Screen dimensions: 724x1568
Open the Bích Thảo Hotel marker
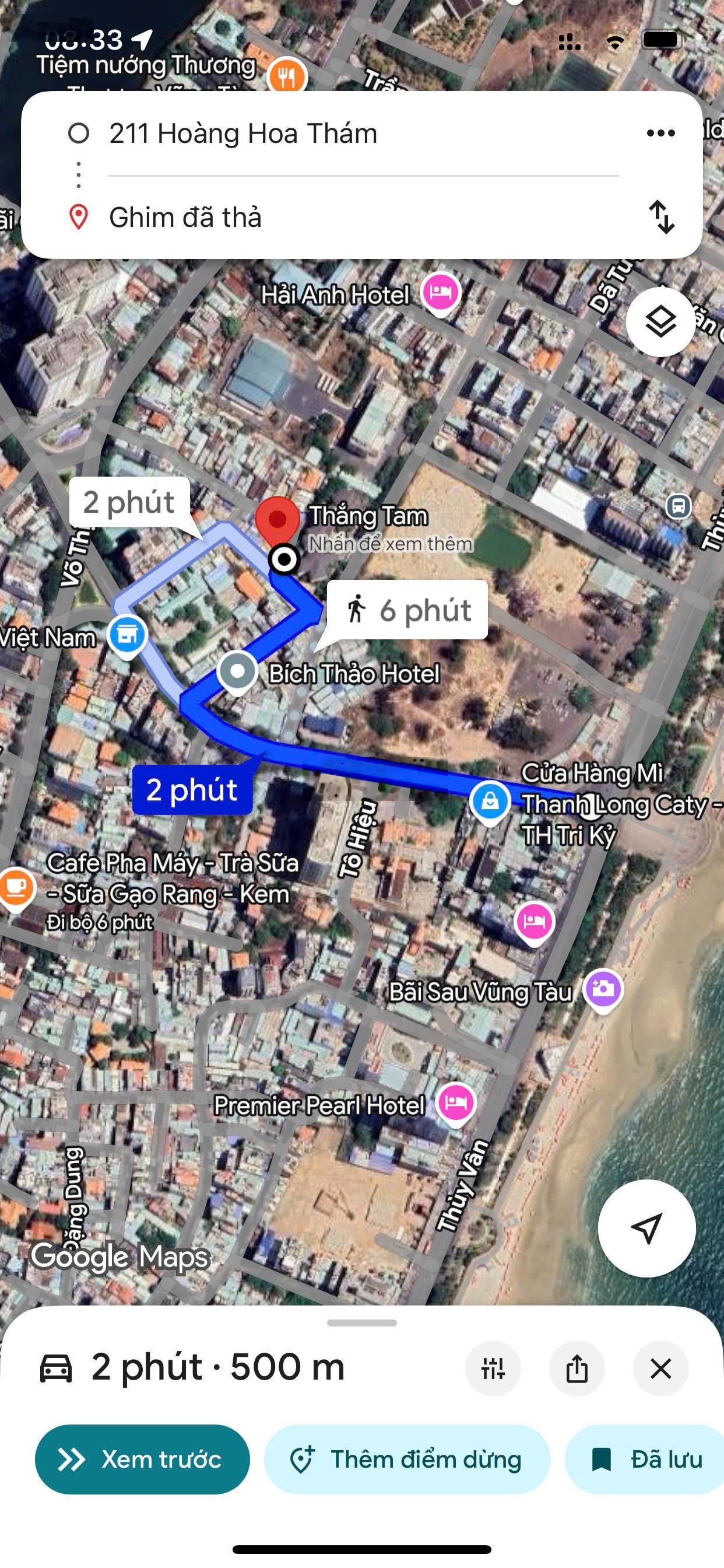tap(237, 671)
